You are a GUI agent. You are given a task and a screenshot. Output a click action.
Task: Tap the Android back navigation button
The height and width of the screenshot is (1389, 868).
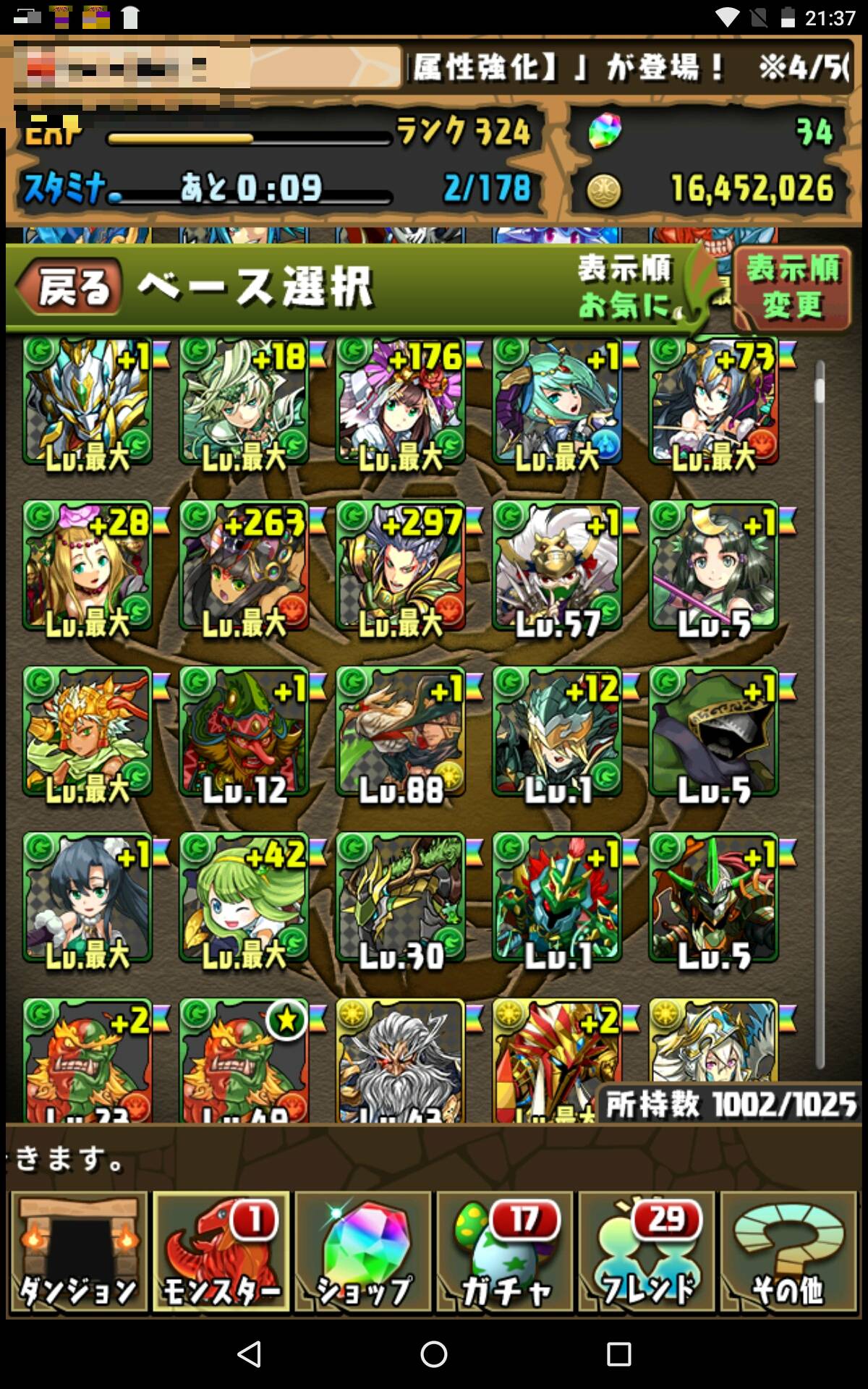pyautogui.click(x=250, y=1354)
